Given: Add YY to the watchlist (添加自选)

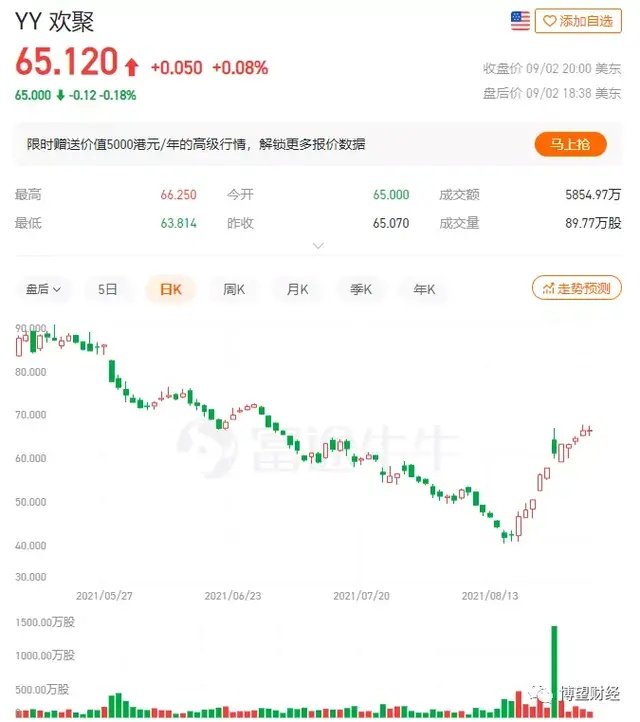Looking at the screenshot, I should pyautogui.click(x=578, y=20).
